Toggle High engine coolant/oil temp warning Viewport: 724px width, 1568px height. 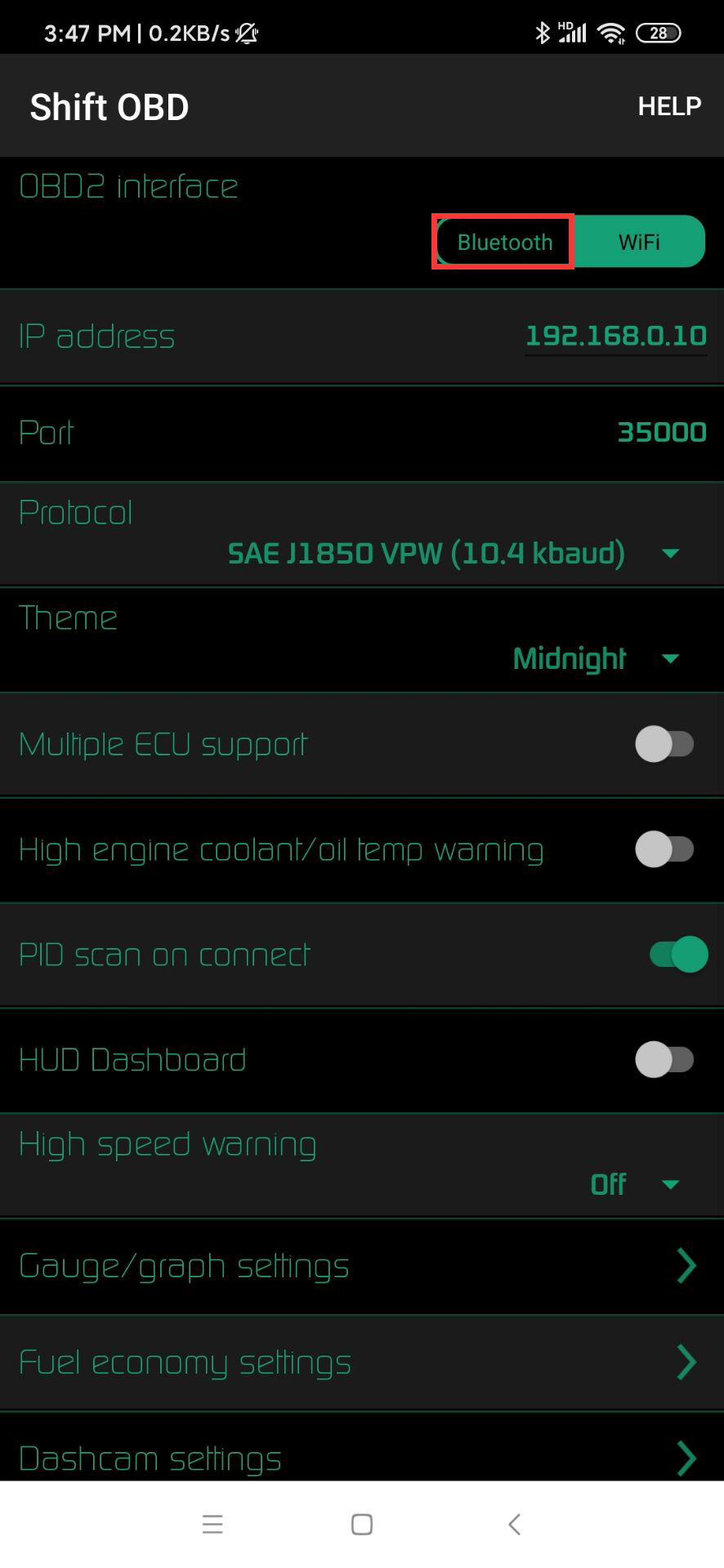coord(664,849)
